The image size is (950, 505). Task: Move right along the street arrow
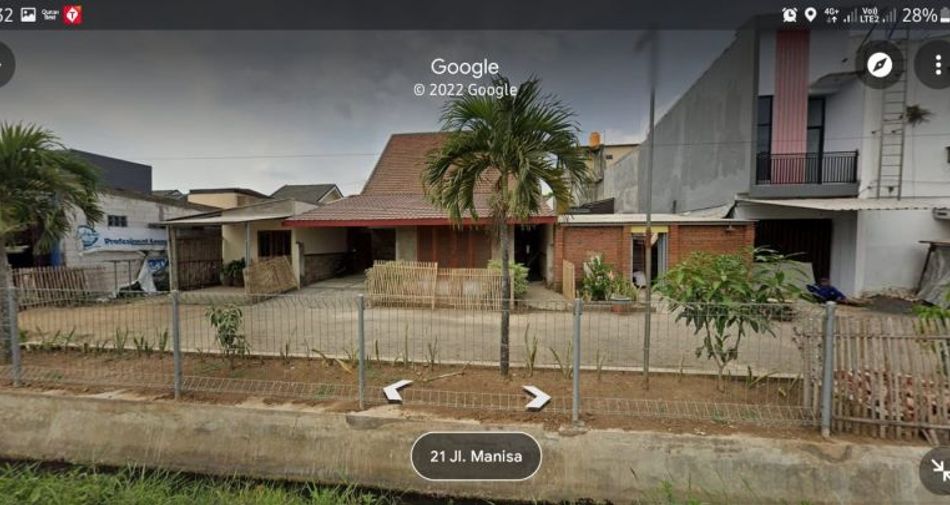[537, 398]
